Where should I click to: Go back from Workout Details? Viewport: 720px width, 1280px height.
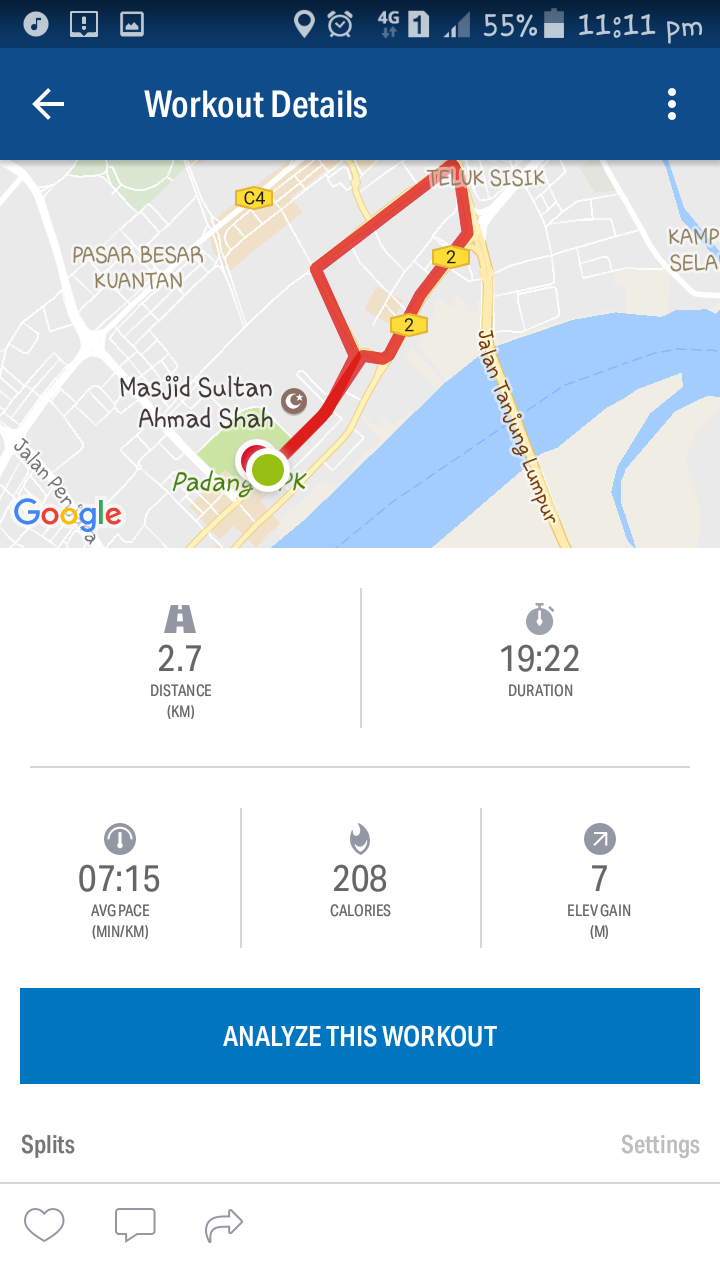coord(48,104)
